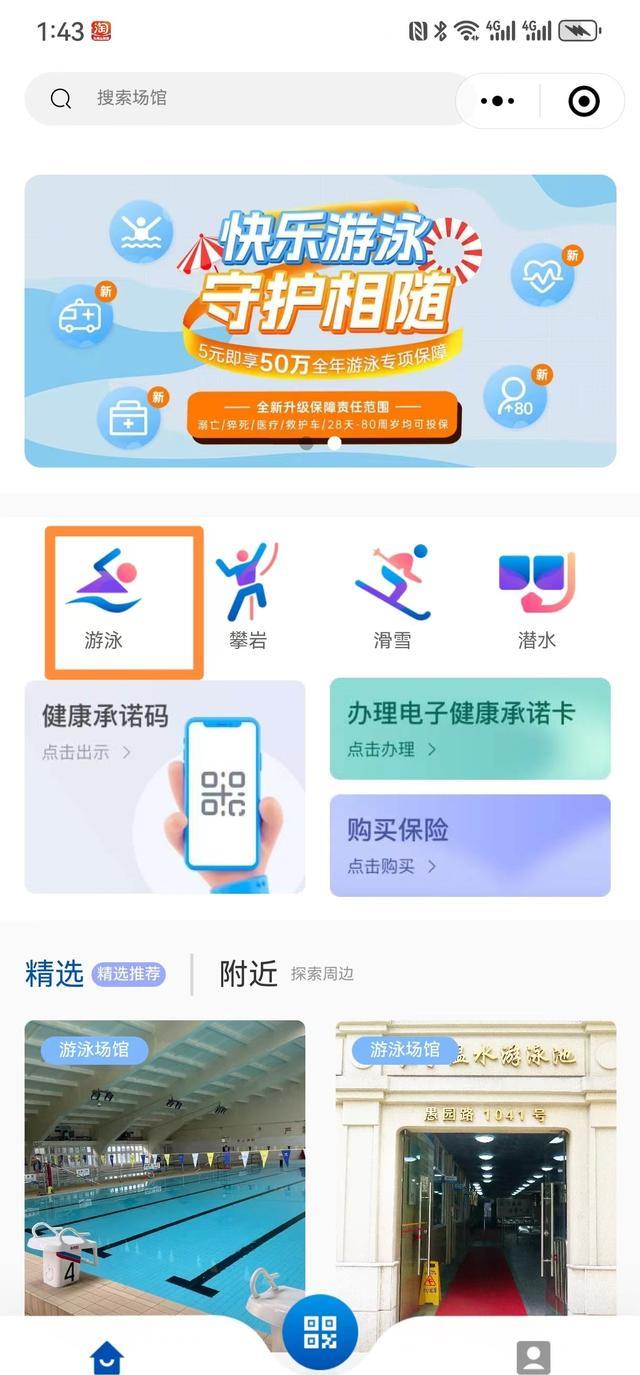The width and height of the screenshot is (640, 1375).
Task: Open 办理电子健康承诺卡 card
Action: tap(470, 728)
